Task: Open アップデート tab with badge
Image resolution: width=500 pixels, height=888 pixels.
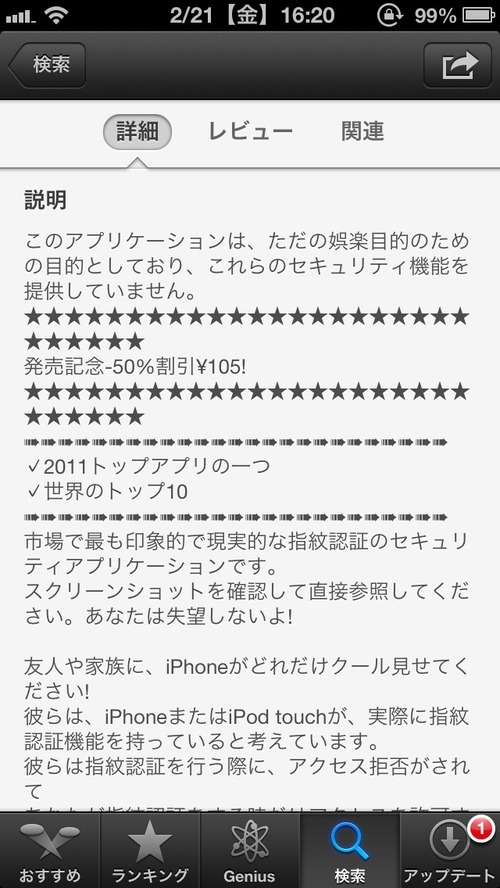Action: click(450, 851)
